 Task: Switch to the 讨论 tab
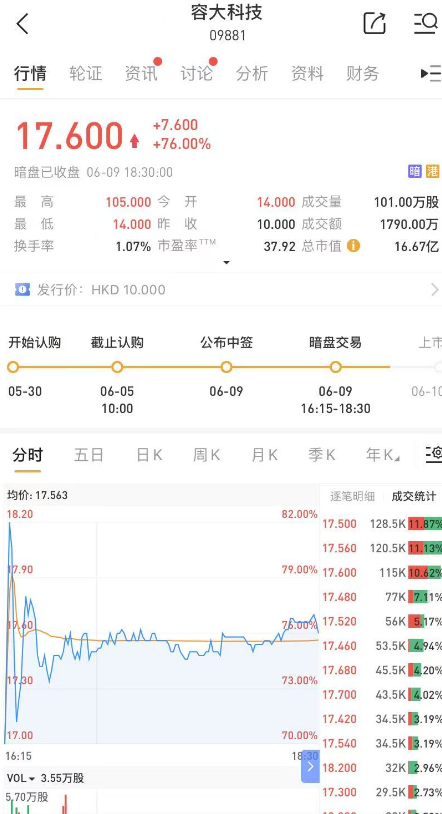click(196, 74)
